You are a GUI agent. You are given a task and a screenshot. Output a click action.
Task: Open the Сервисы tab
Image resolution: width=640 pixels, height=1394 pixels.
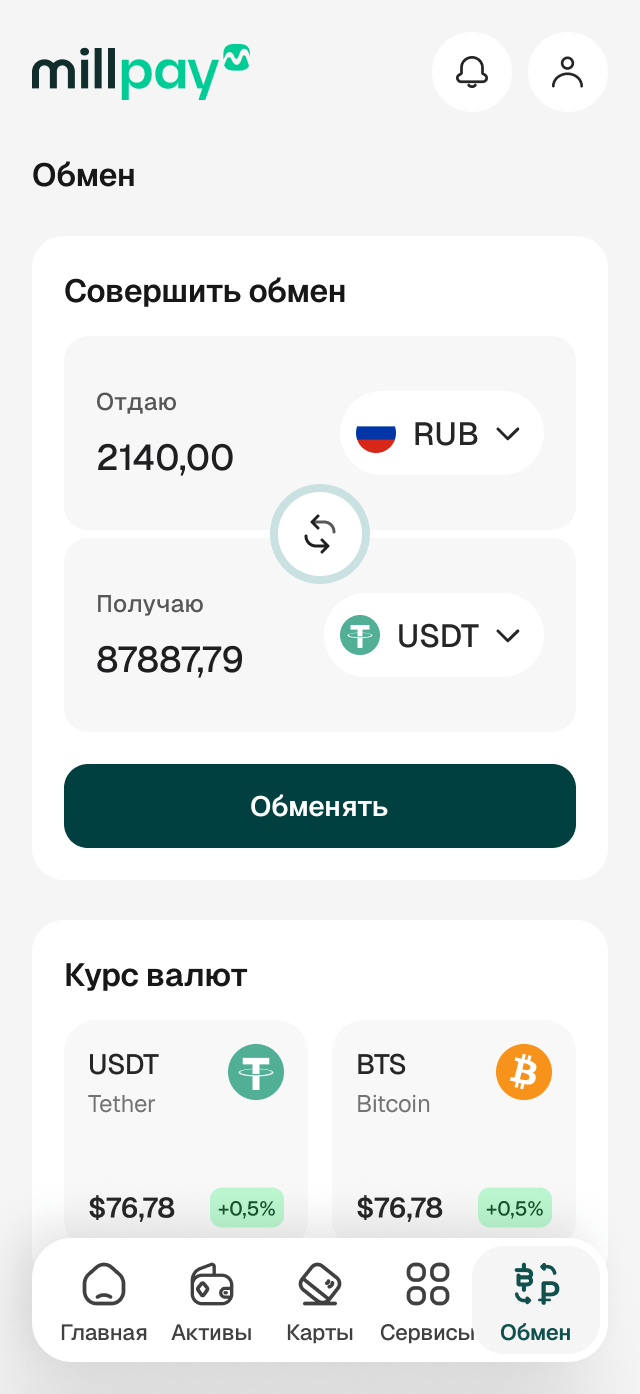427,1300
